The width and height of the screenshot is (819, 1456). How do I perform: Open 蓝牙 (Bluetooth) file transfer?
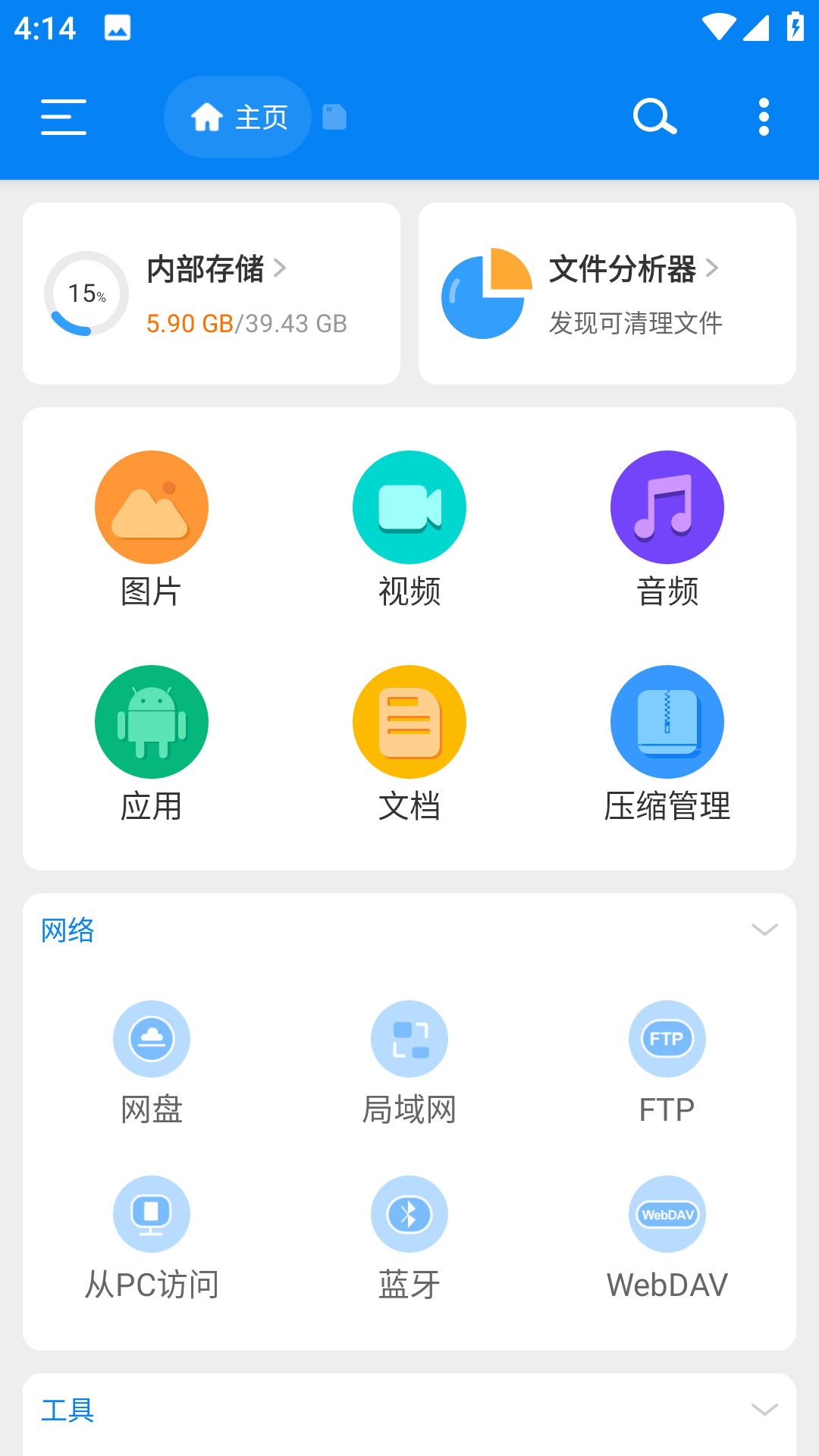coord(409,1213)
